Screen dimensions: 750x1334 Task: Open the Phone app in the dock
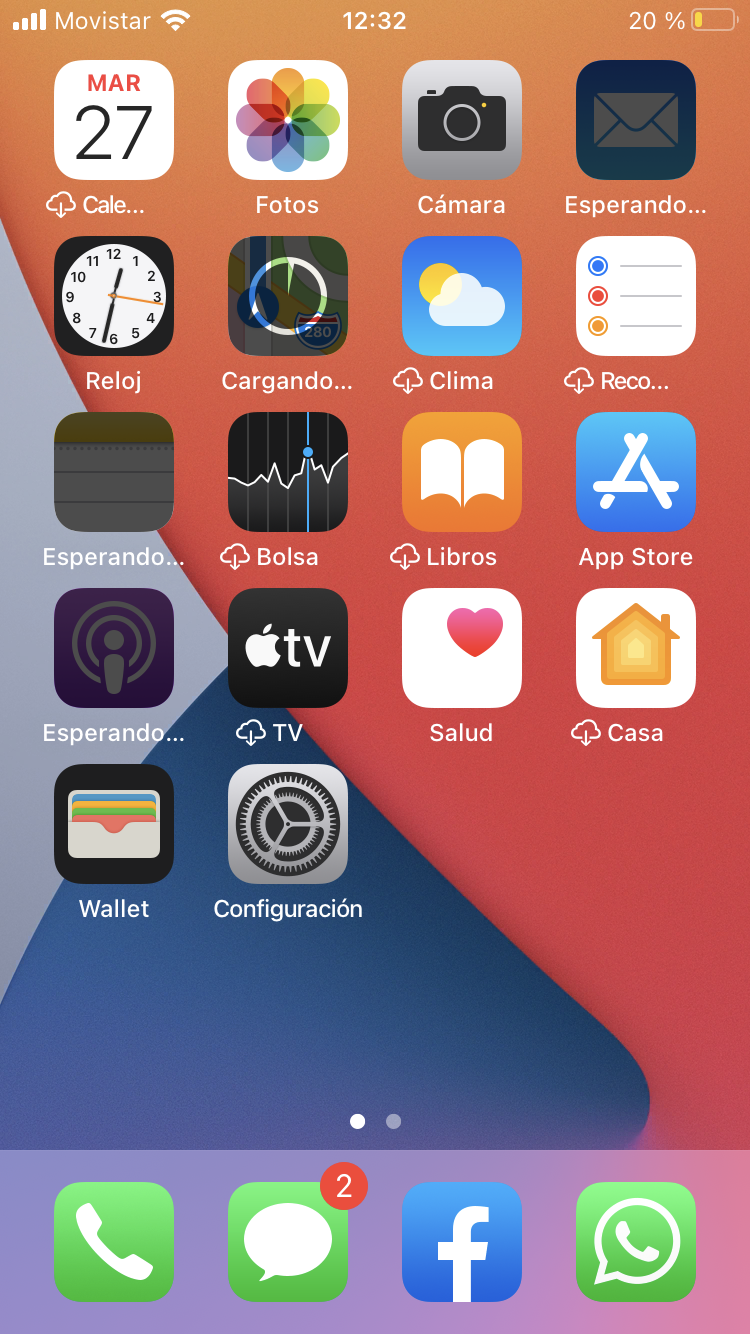pyautogui.click(x=114, y=1242)
